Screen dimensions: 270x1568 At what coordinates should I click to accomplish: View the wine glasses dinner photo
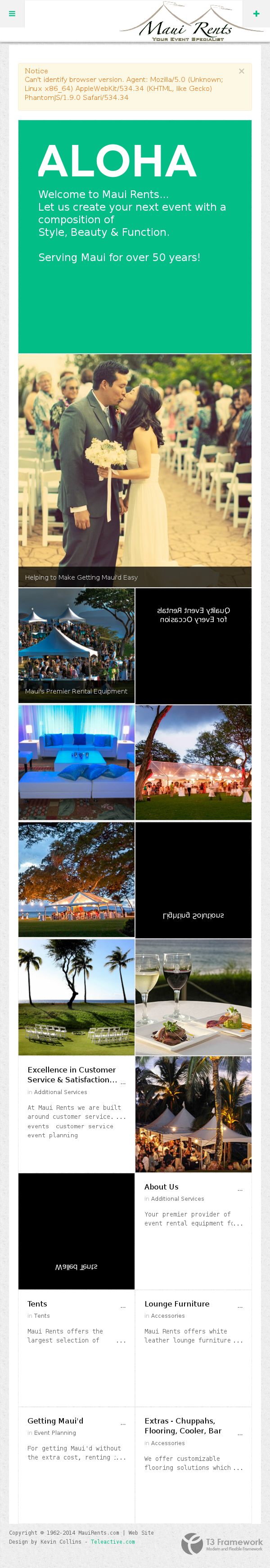click(x=193, y=996)
